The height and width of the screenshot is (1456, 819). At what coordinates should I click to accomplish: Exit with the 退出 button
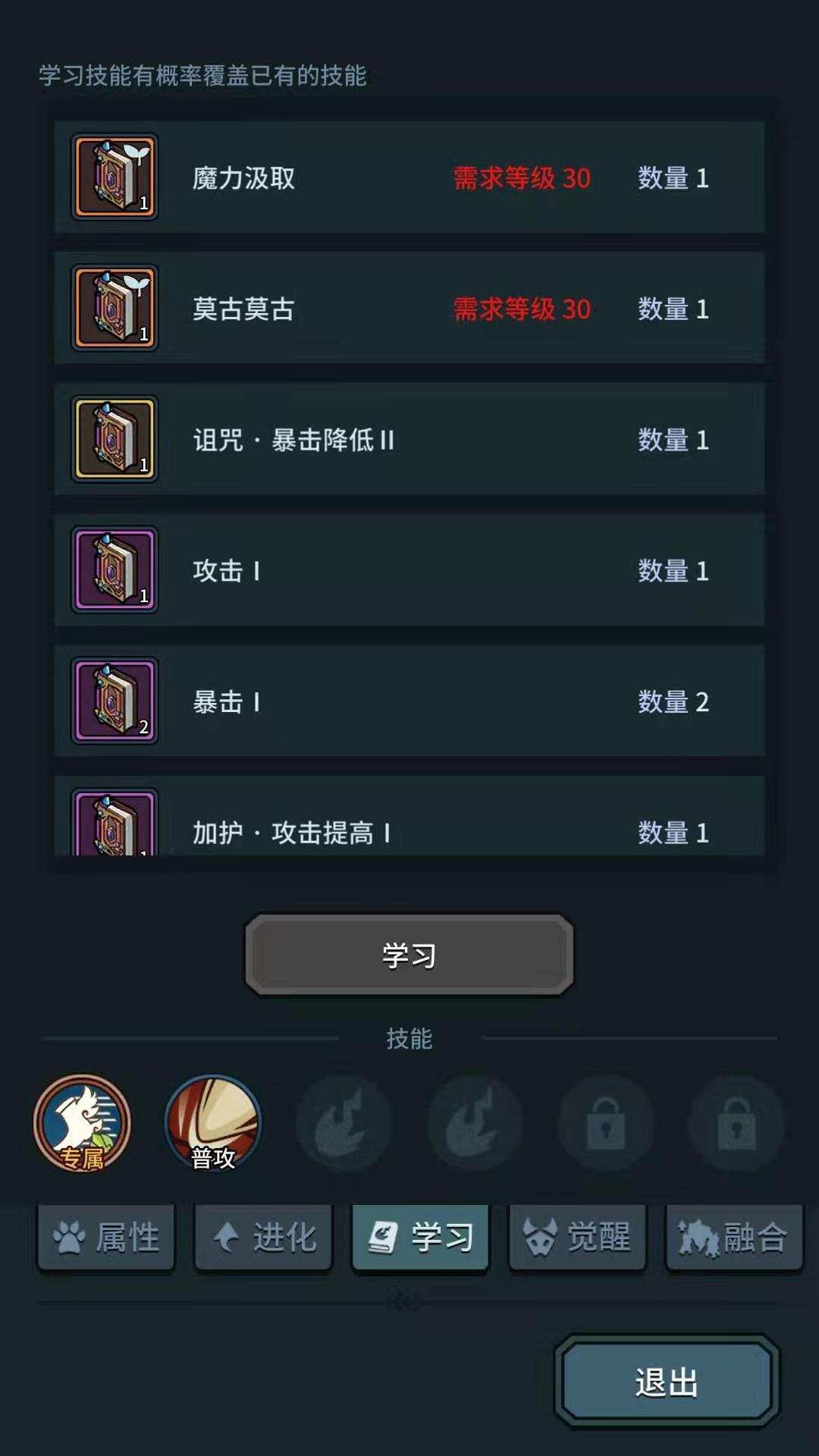click(667, 1382)
